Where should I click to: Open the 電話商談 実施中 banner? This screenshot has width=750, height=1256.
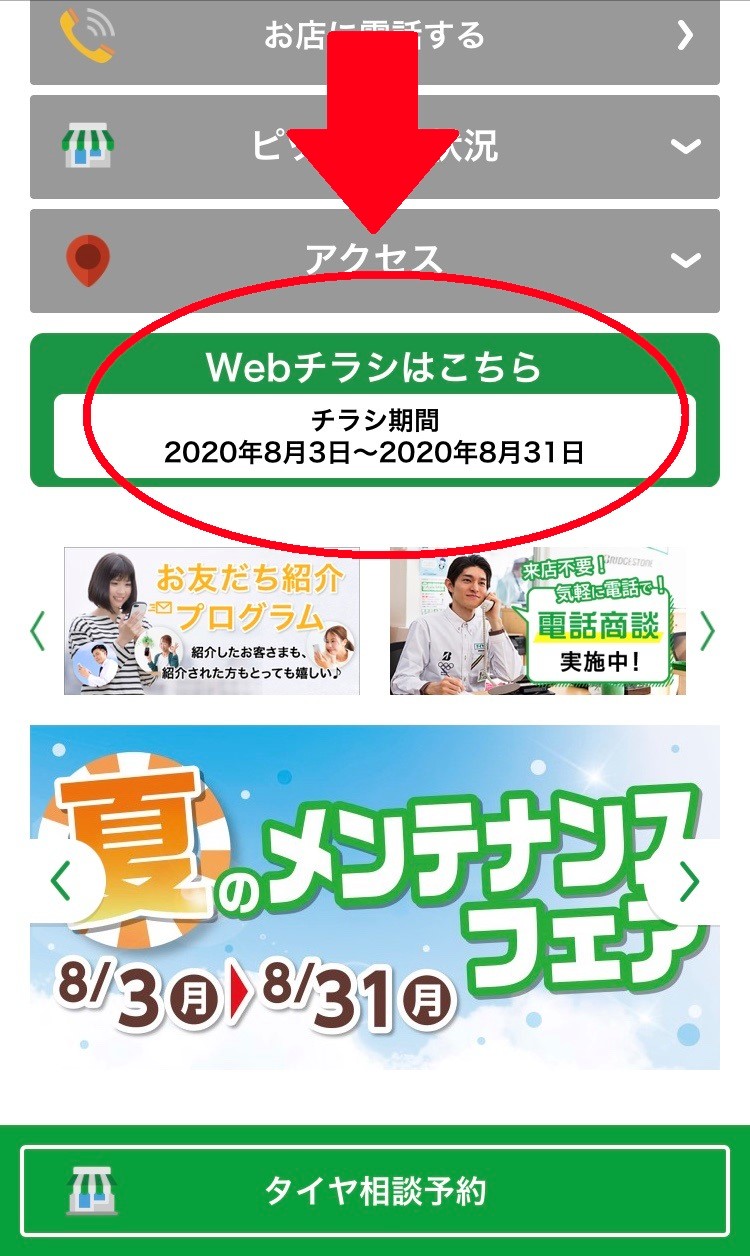[538, 621]
